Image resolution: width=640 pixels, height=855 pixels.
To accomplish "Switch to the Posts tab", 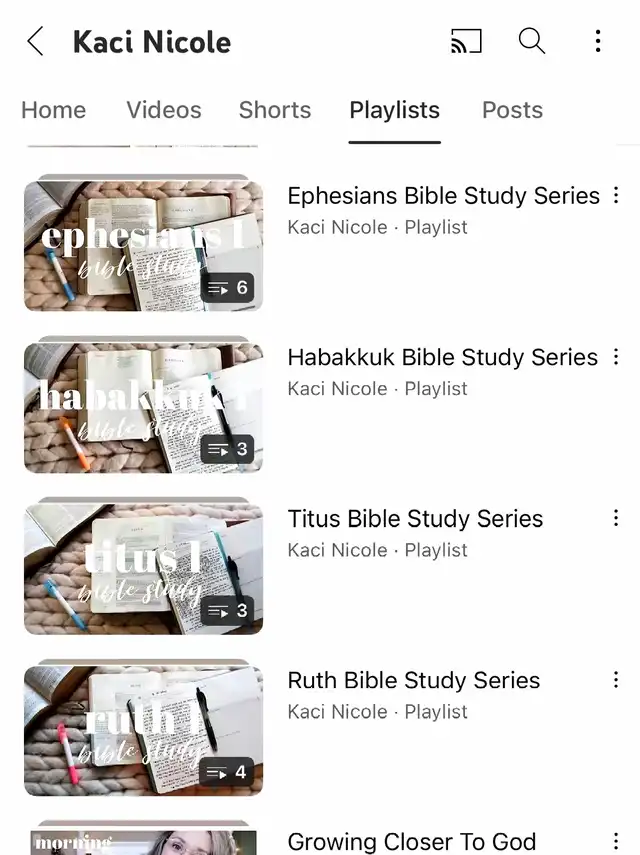I will pos(512,110).
